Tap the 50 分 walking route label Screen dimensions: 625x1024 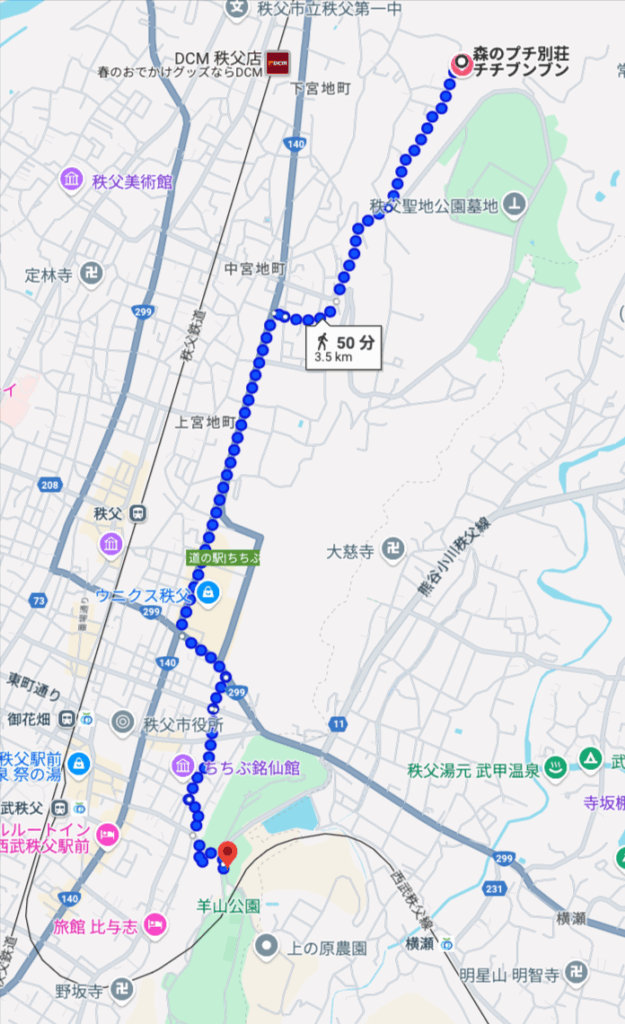click(343, 347)
